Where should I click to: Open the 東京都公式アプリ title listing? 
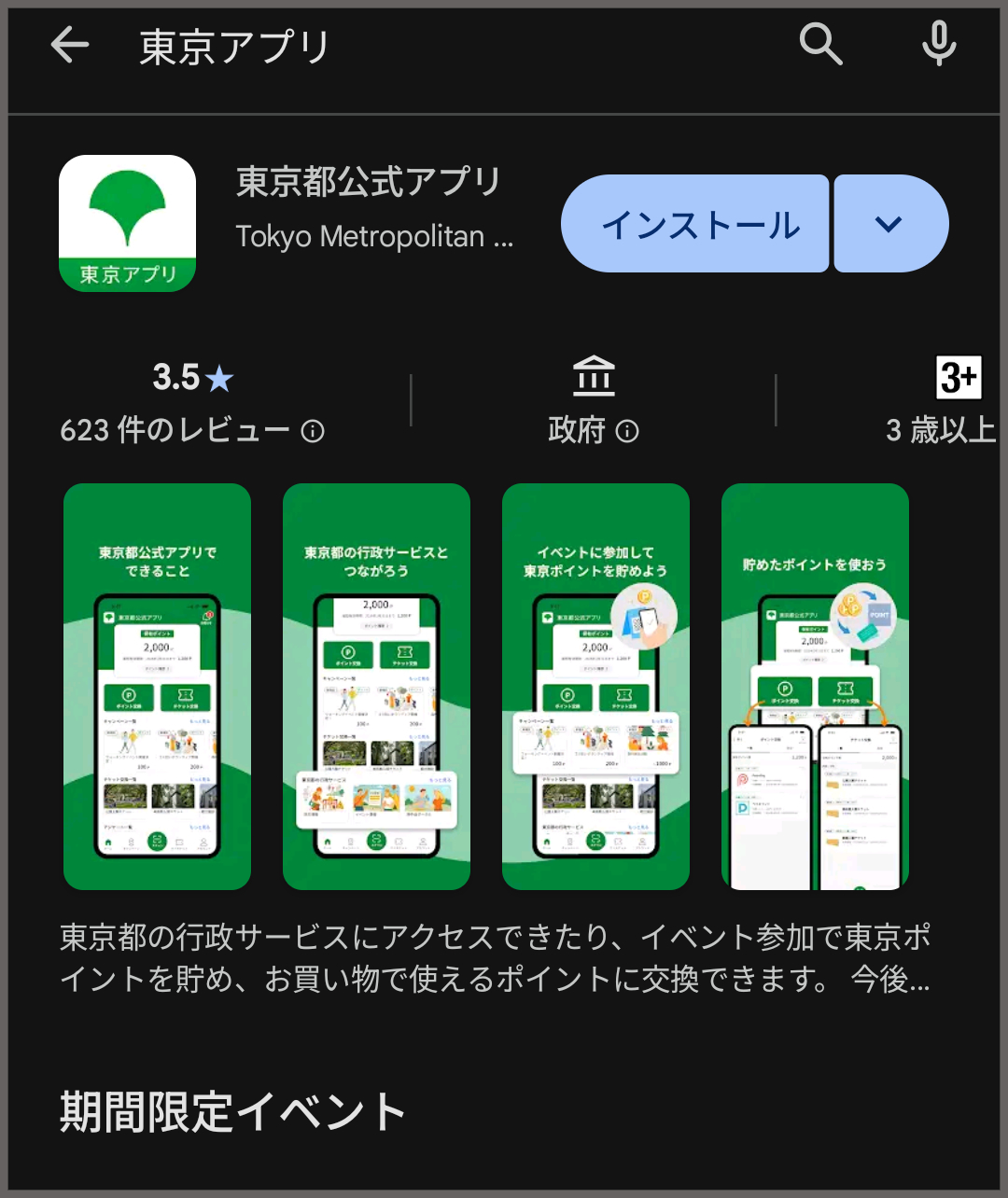[369, 182]
